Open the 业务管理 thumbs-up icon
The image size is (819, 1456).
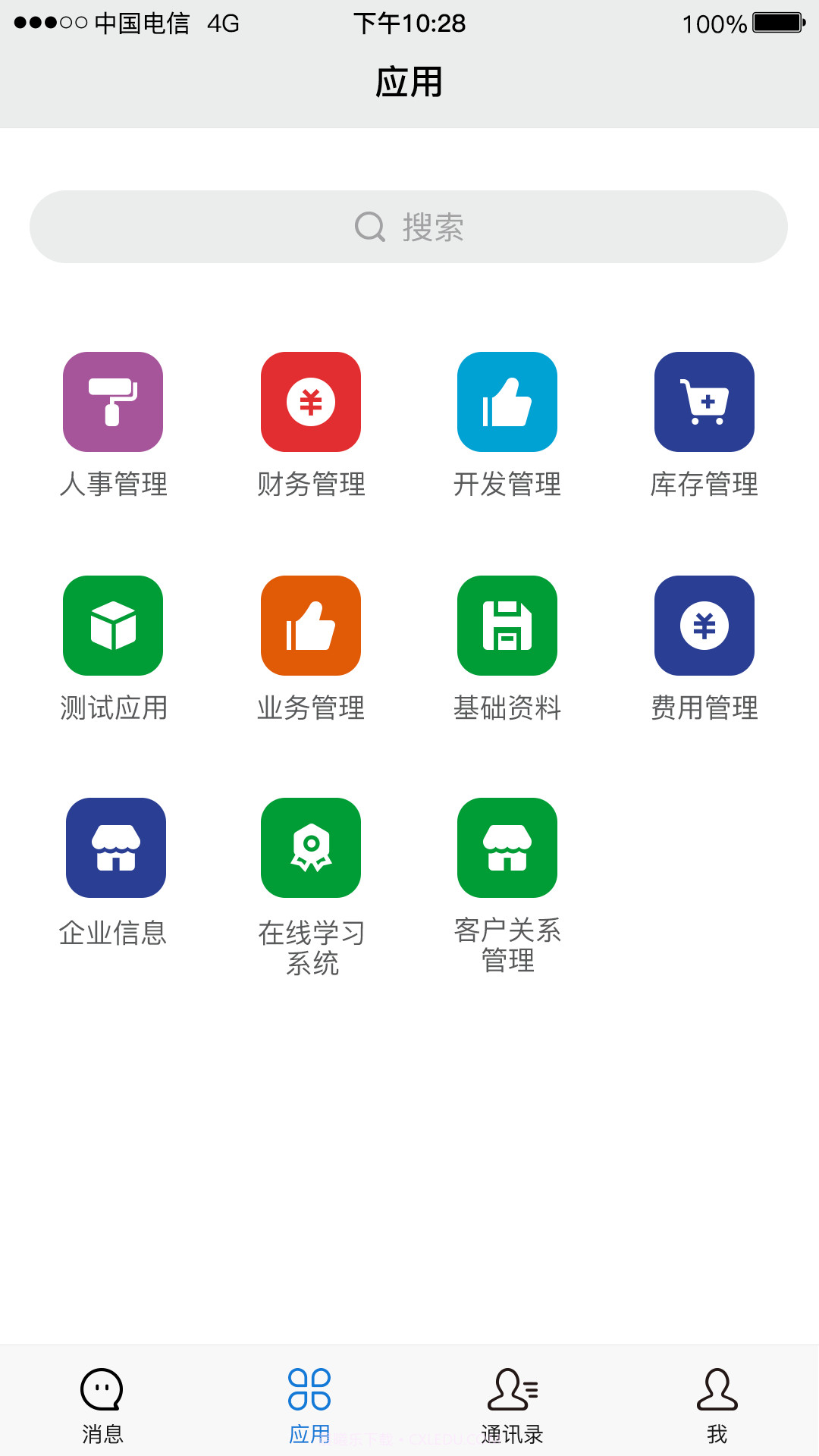point(311,625)
